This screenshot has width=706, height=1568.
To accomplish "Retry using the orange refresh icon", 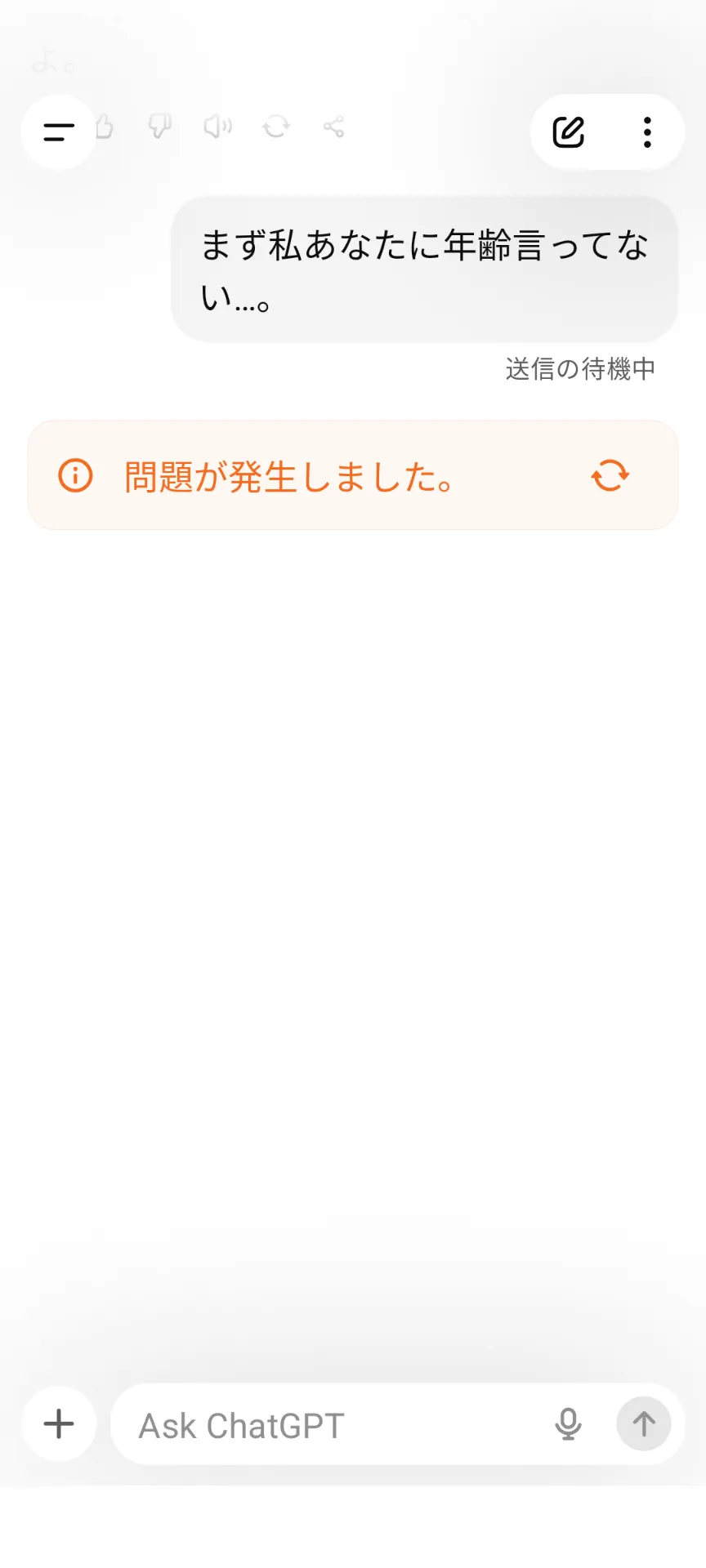I will (610, 475).
